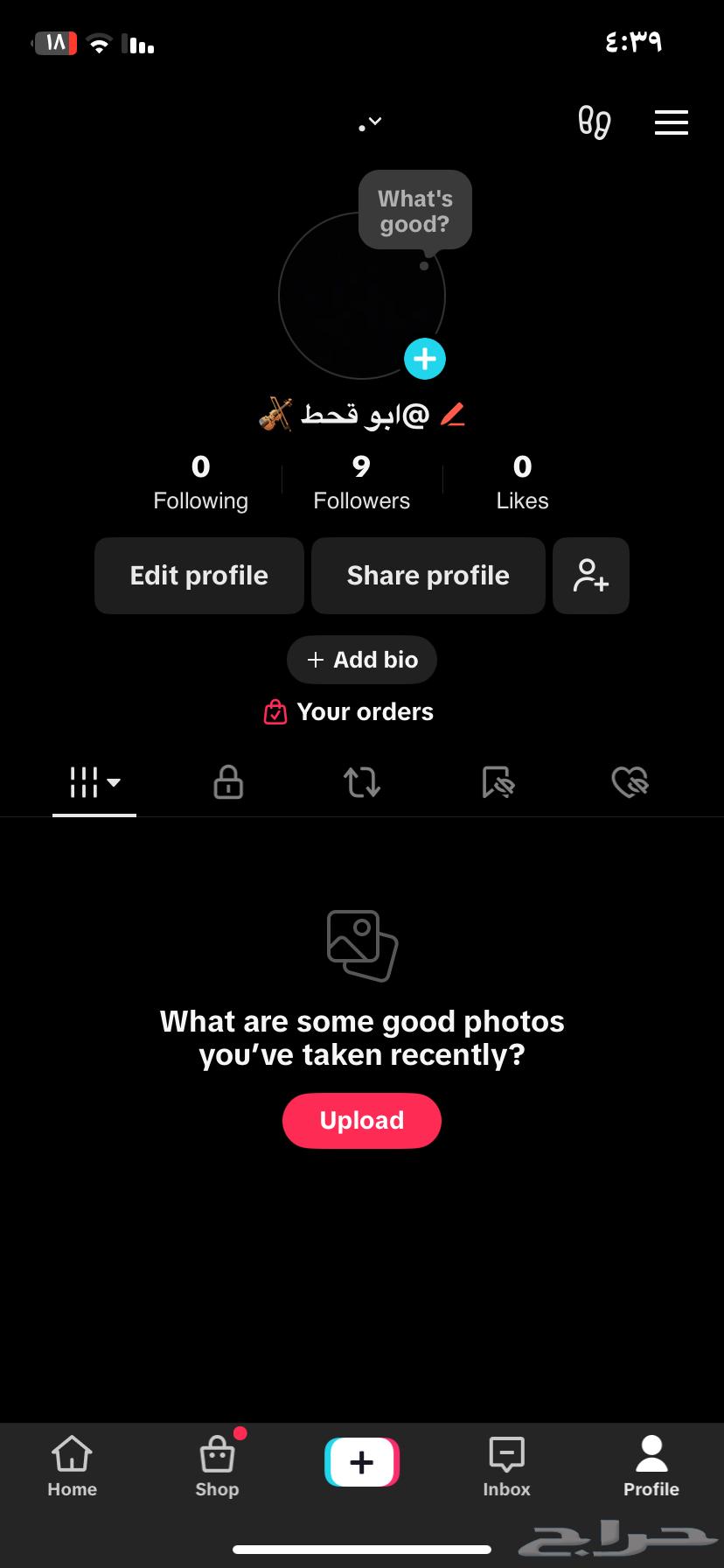Open the Inbox tab
This screenshot has width=724, height=1568.
coord(507,1465)
